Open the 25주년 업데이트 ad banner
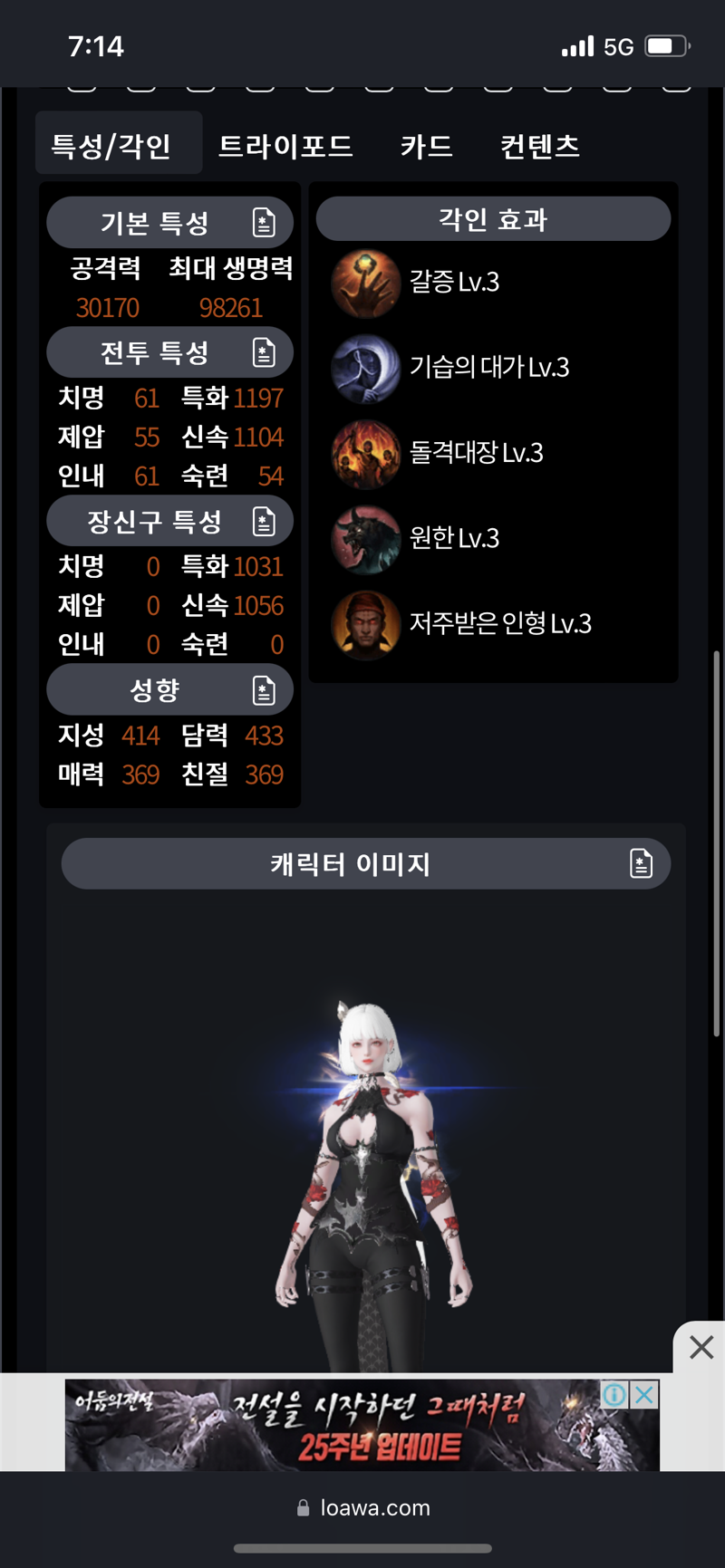Screen dimensions: 725x1568 pos(362,1425)
